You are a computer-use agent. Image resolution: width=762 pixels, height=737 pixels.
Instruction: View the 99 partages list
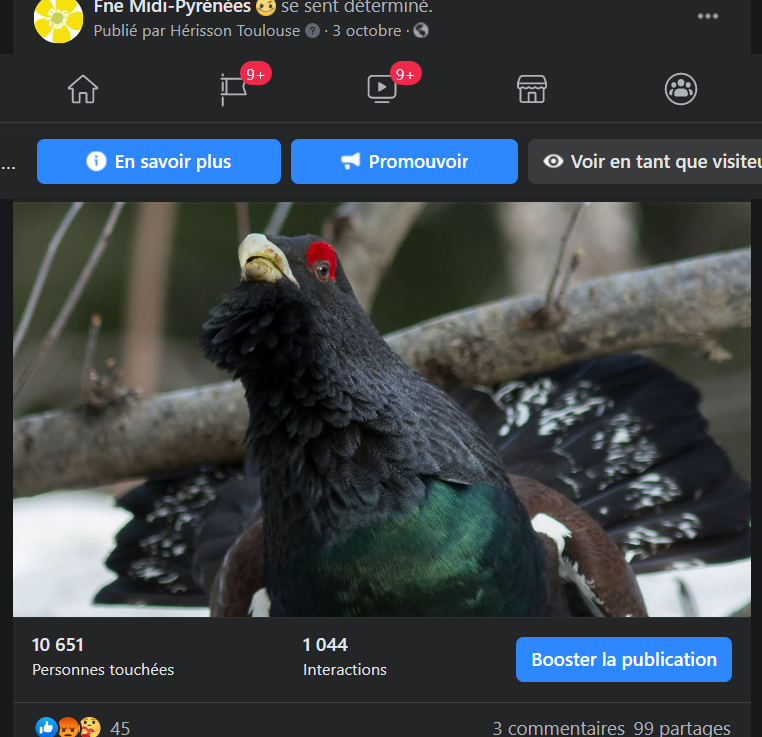click(683, 728)
